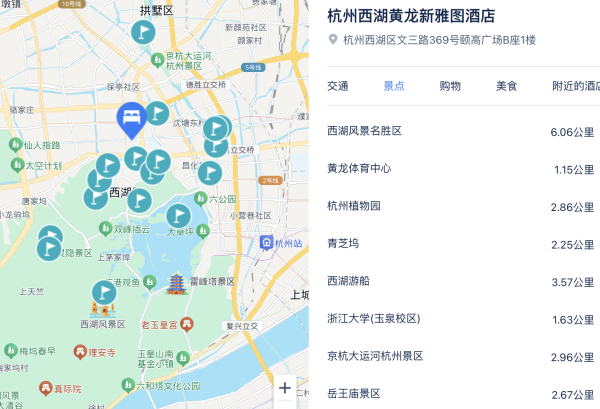Switch to the 交通 tab

click(x=338, y=86)
